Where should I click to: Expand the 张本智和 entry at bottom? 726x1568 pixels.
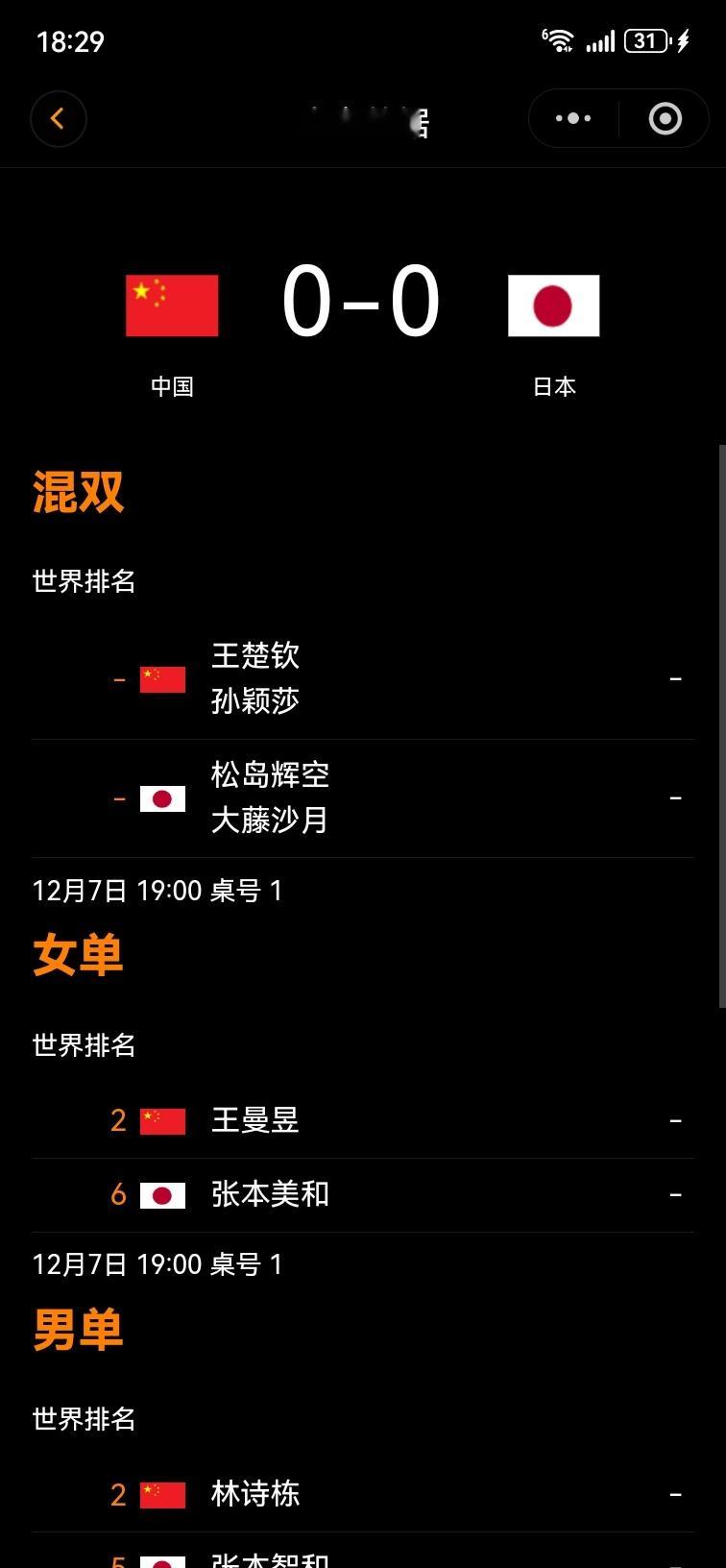(x=363, y=1556)
